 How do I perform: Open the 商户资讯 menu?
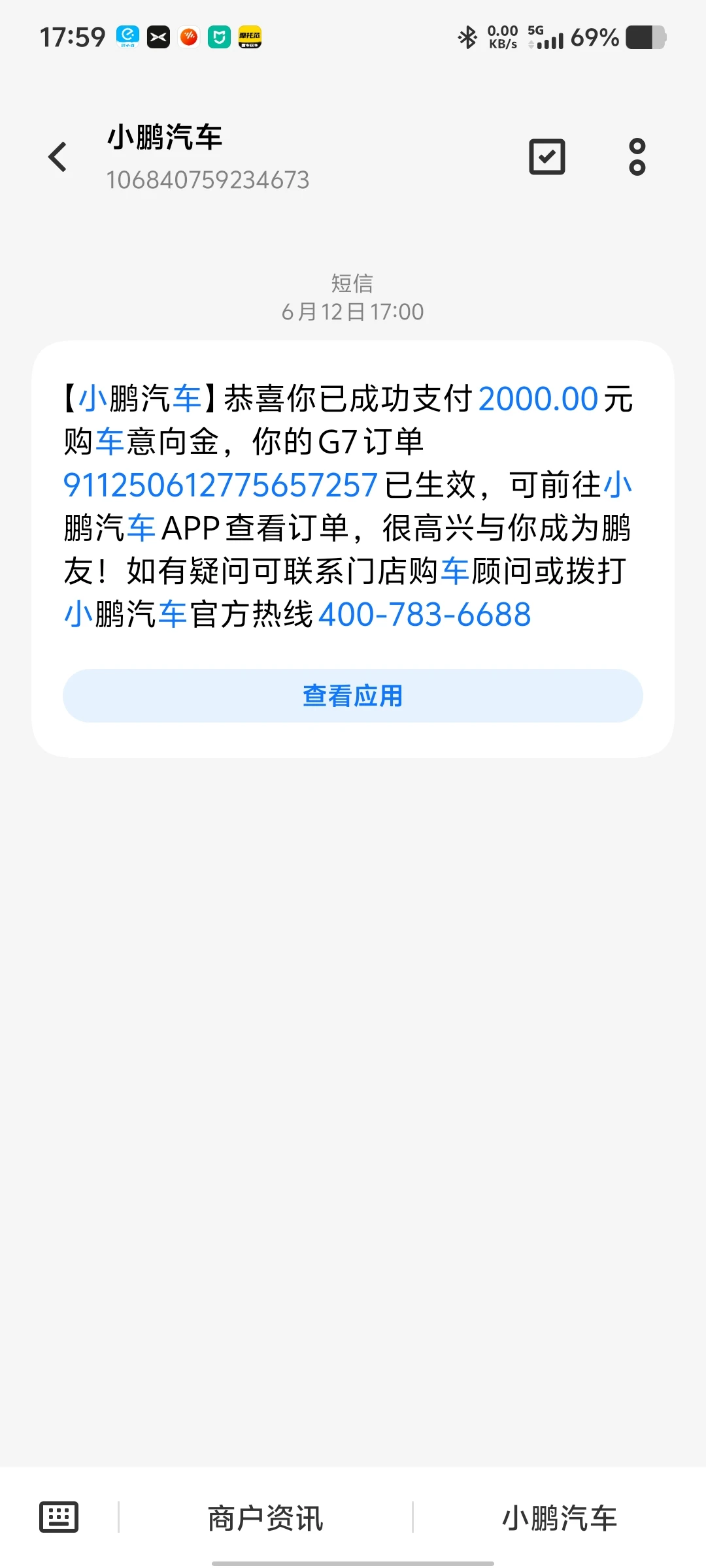[x=265, y=1518]
